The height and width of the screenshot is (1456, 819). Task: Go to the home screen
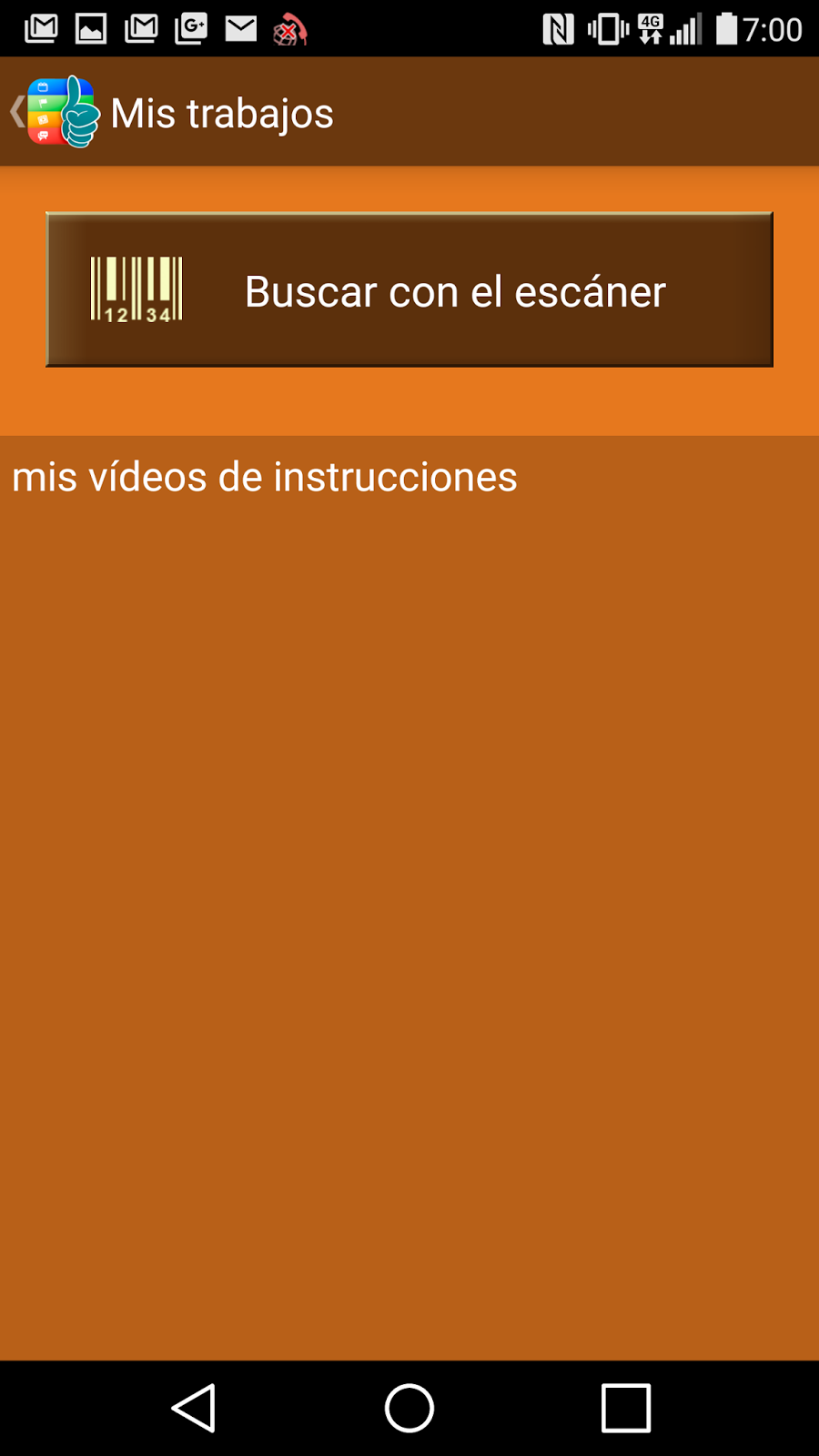[x=409, y=1408]
